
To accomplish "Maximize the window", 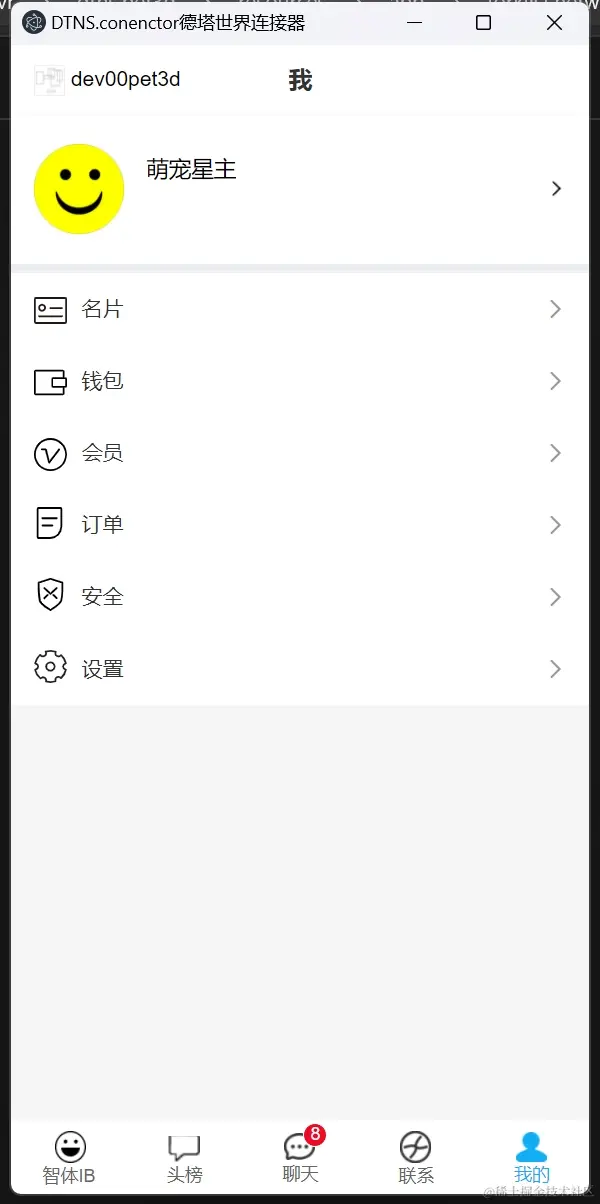I will (483, 23).
